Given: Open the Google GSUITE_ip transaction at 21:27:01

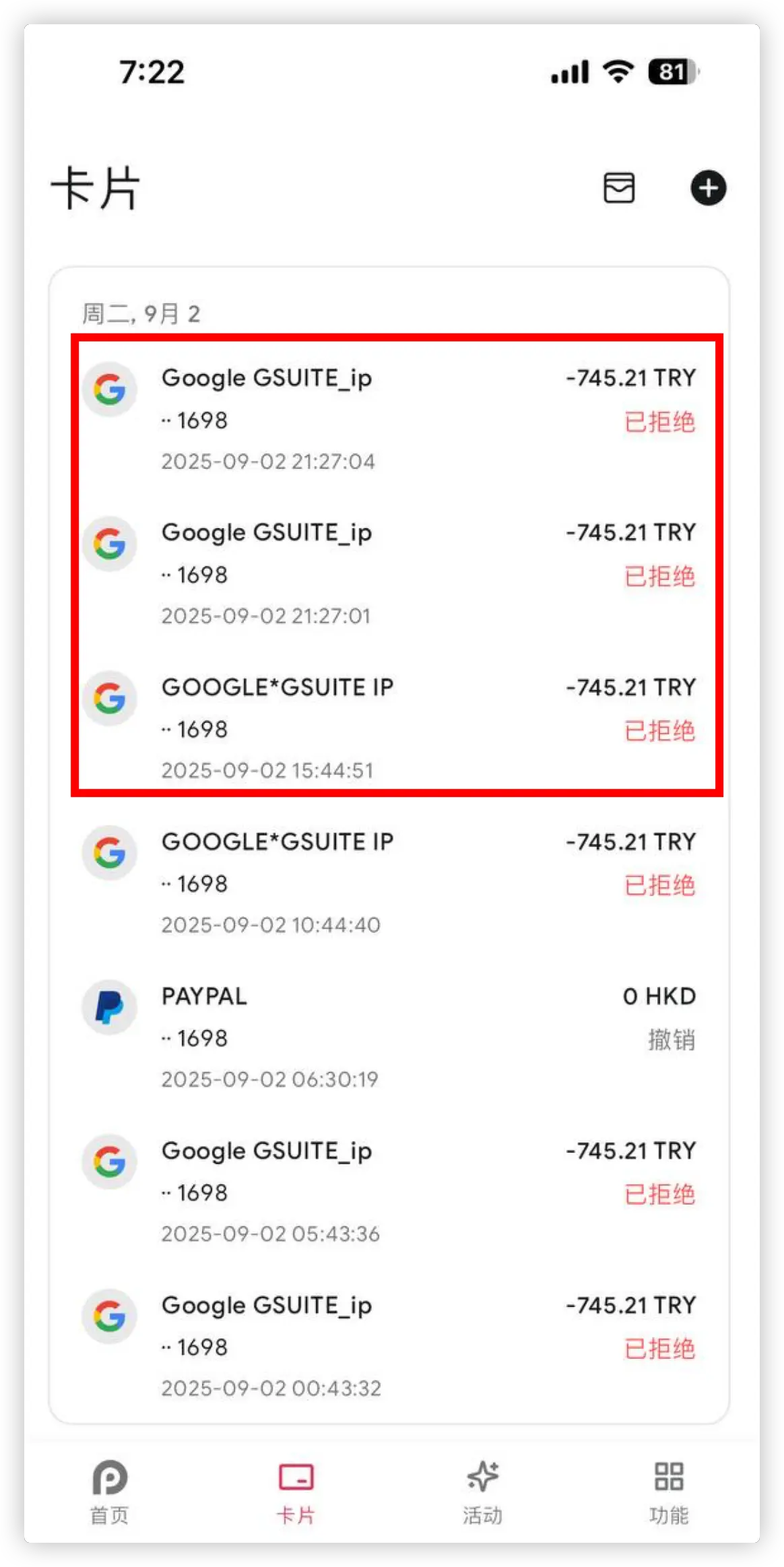Looking at the screenshot, I should coord(389,573).
